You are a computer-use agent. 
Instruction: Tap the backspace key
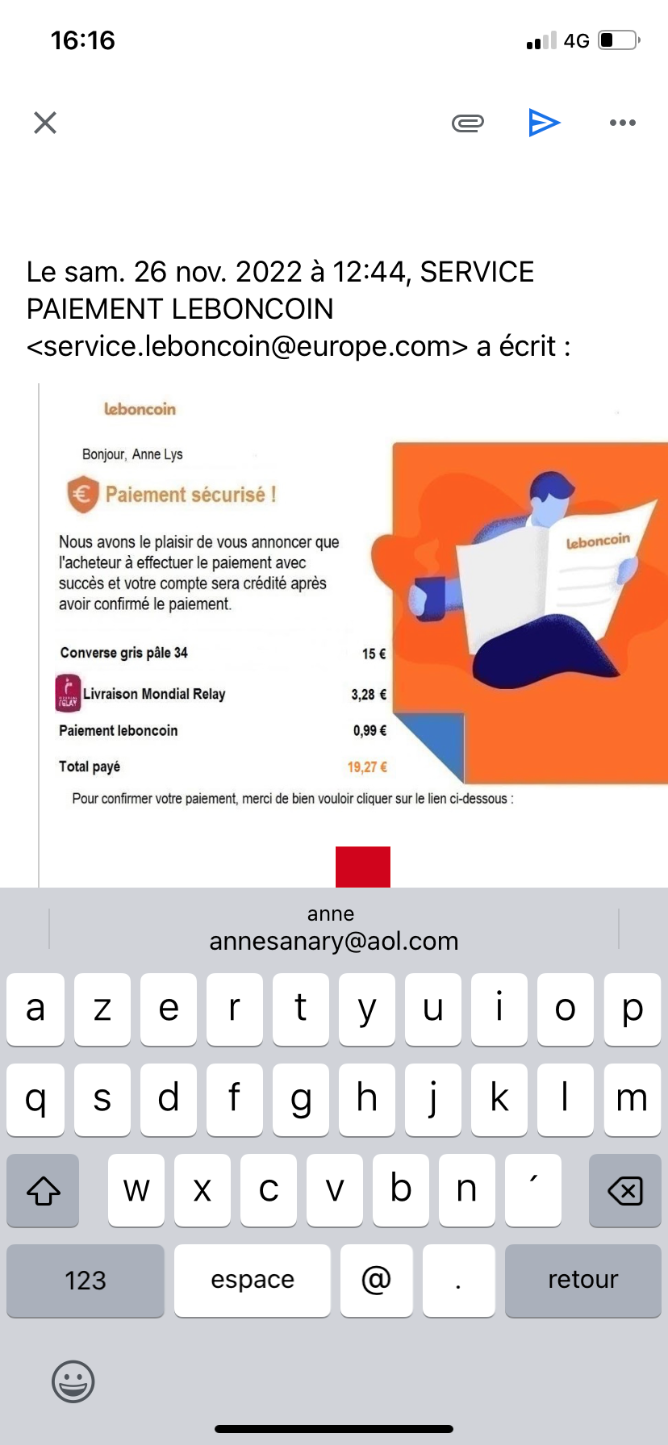tap(624, 1190)
